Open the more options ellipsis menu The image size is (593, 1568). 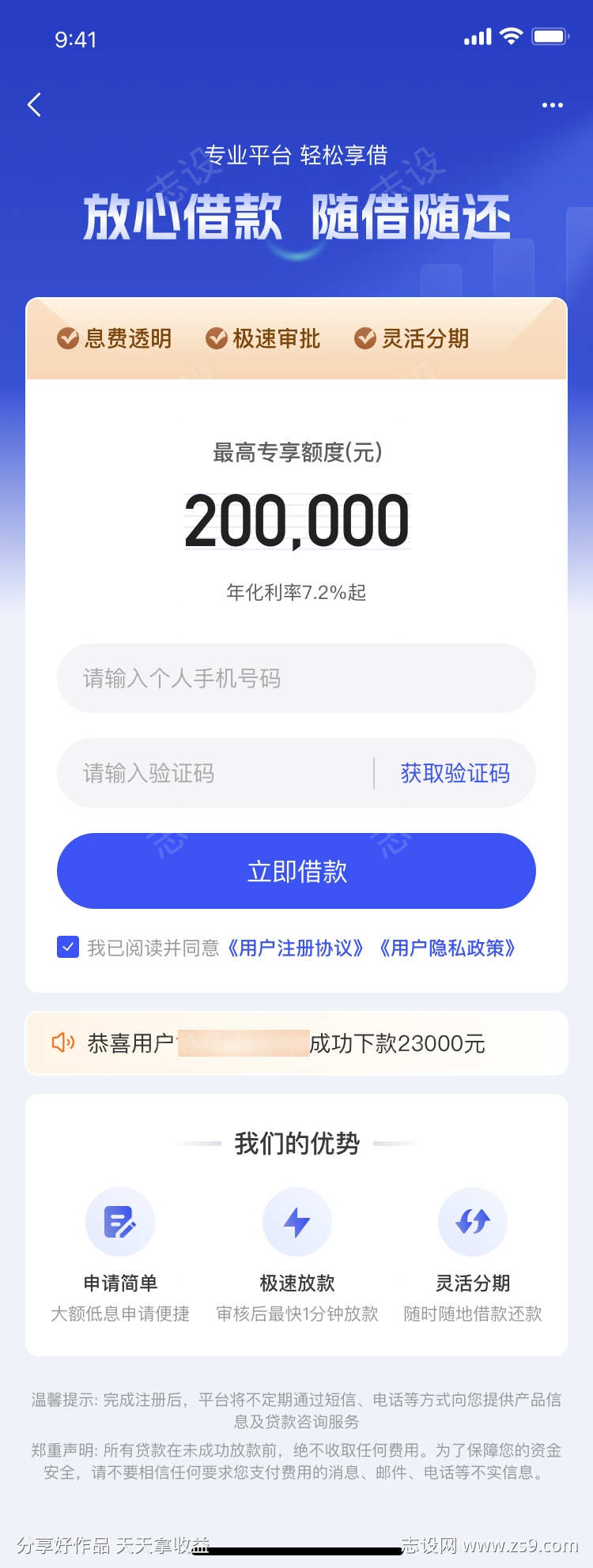[552, 104]
